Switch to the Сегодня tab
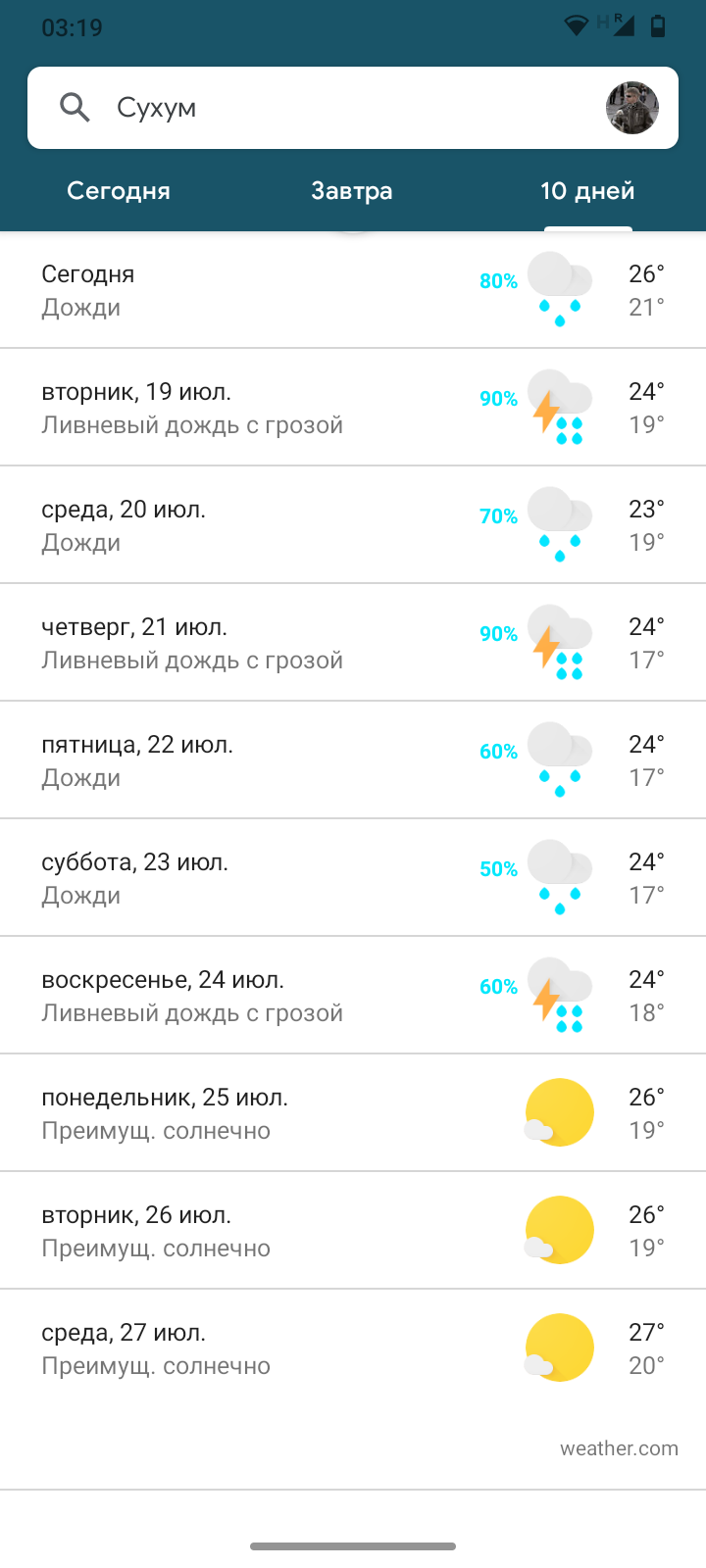The image size is (706, 1568). point(119,191)
